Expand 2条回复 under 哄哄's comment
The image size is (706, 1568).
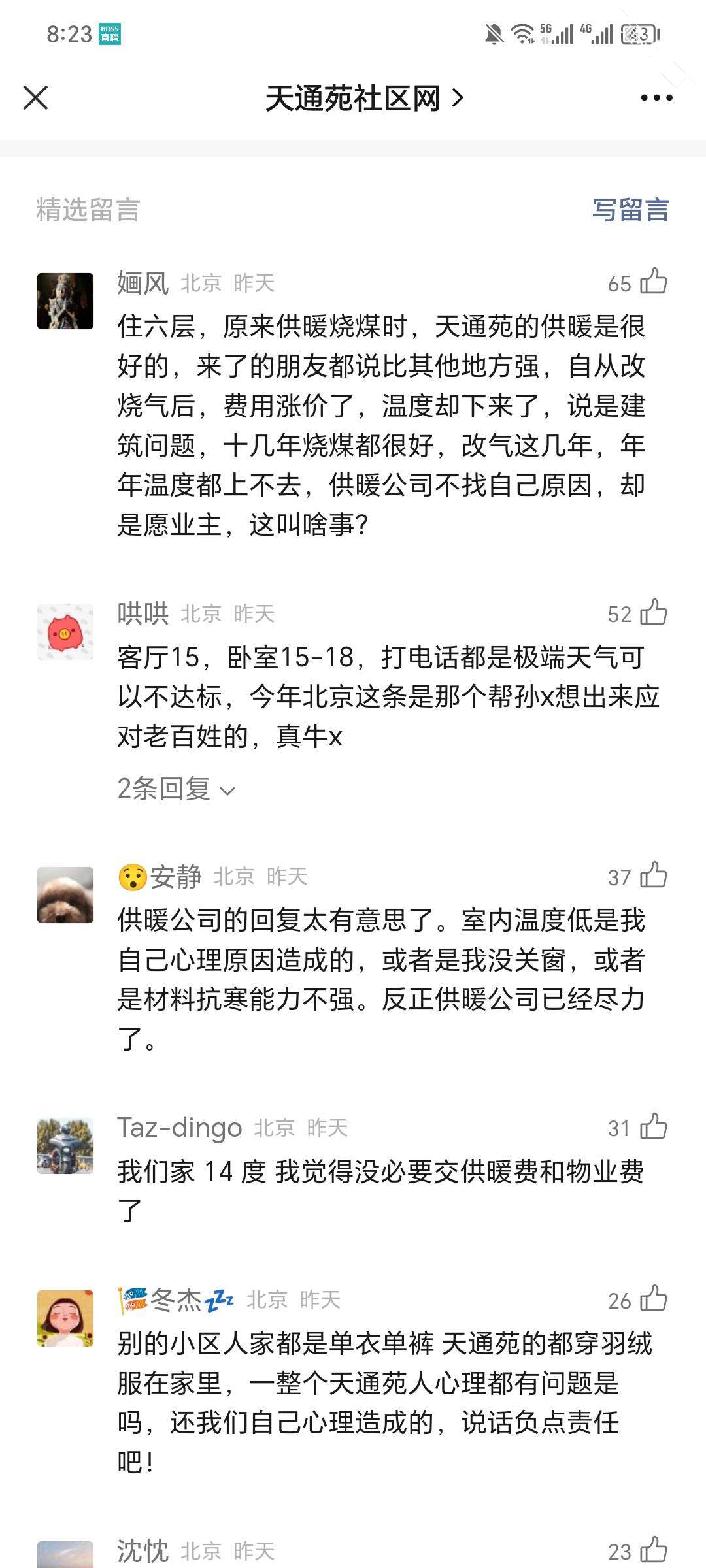(x=176, y=789)
